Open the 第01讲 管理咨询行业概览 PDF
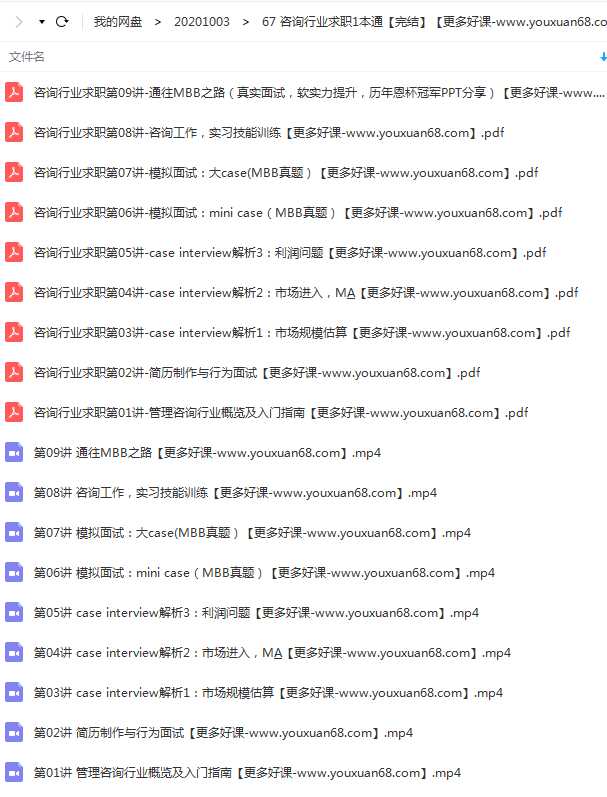The height and width of the screenshot is (797, 607). (280, 413)
